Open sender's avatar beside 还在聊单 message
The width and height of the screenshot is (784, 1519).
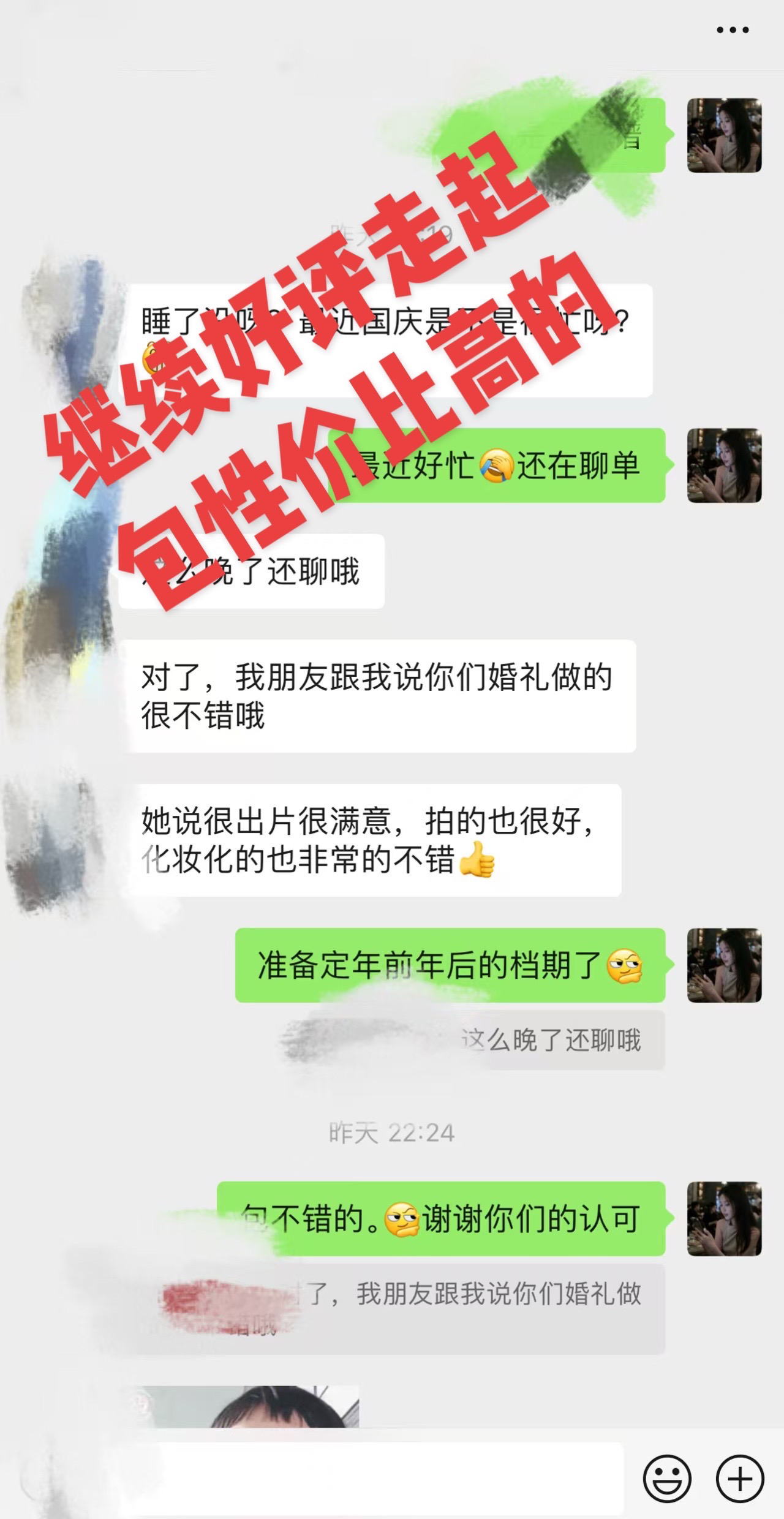click(x=724, y=466)
